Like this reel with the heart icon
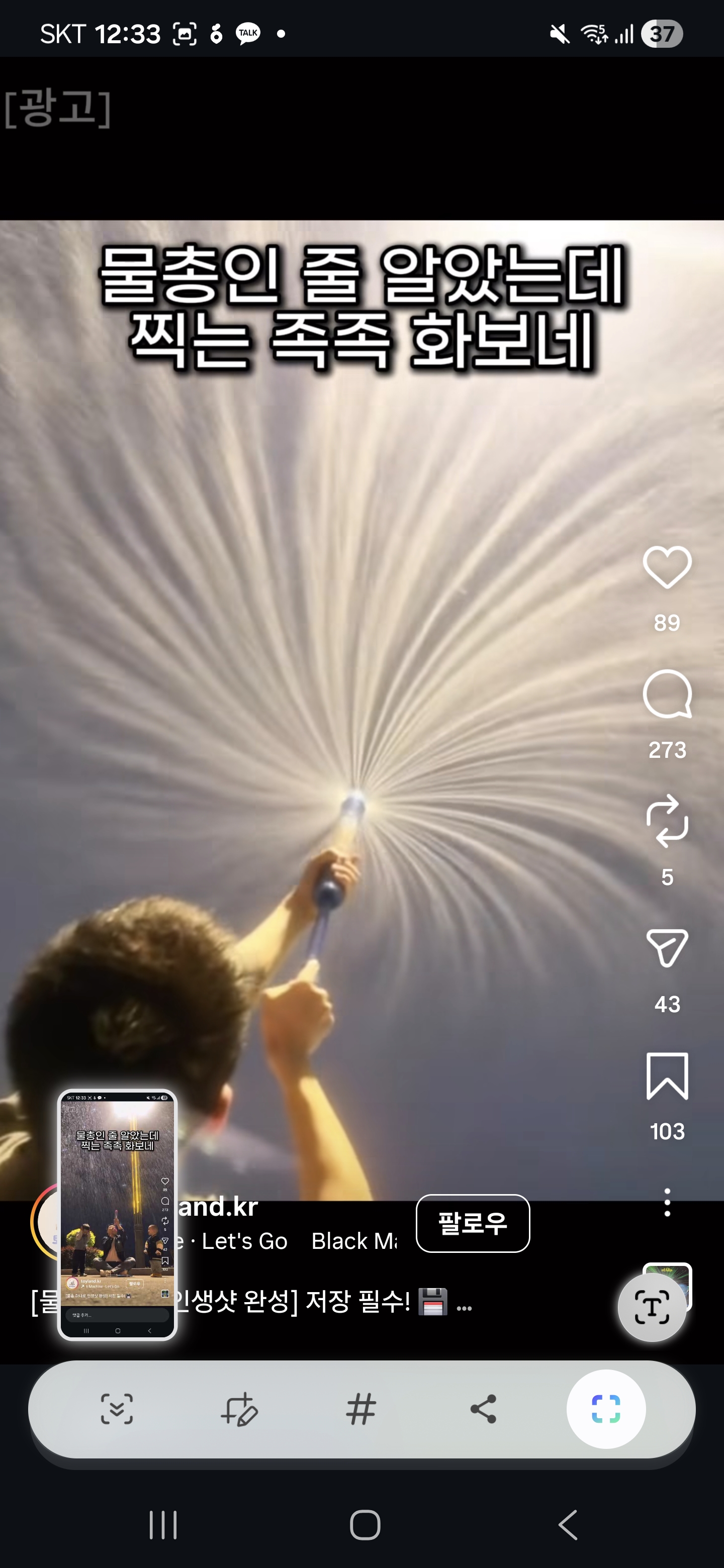This screenshot has width=724, height=1568. (x=667, y=567)
